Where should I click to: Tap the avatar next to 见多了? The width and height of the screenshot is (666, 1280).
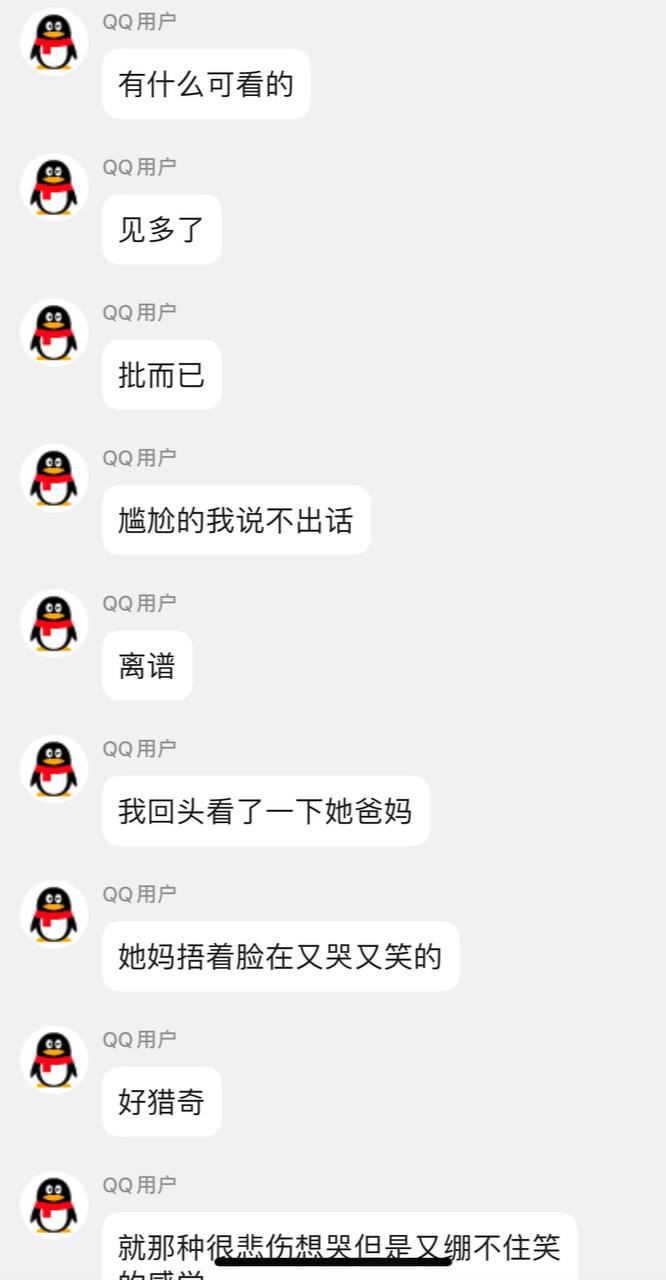click(x=54, y=187)
